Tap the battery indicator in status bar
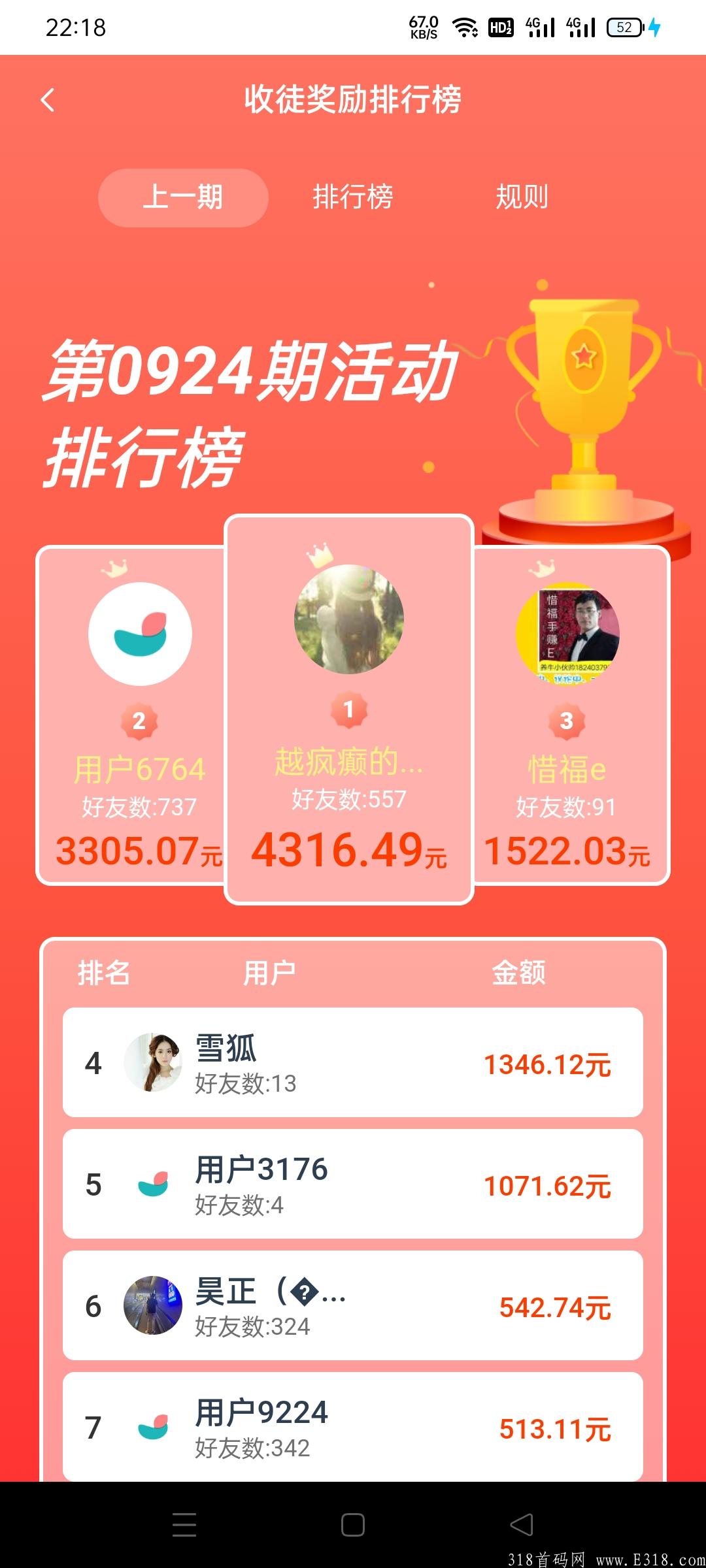The width and height of the screenshot is (706, 1568). pyautogui.click(x=624, y=29)
